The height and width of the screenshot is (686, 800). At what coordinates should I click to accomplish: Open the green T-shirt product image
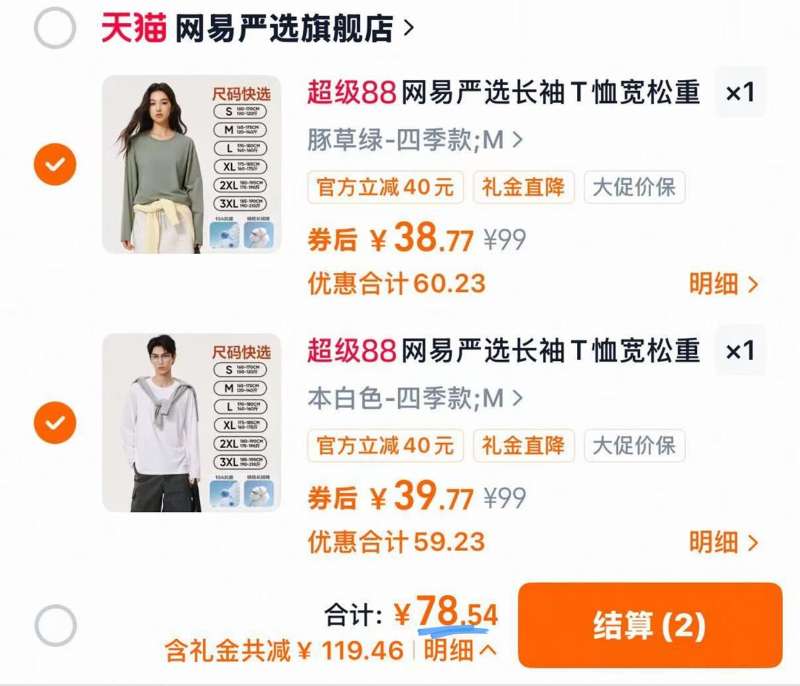(191, 164)
